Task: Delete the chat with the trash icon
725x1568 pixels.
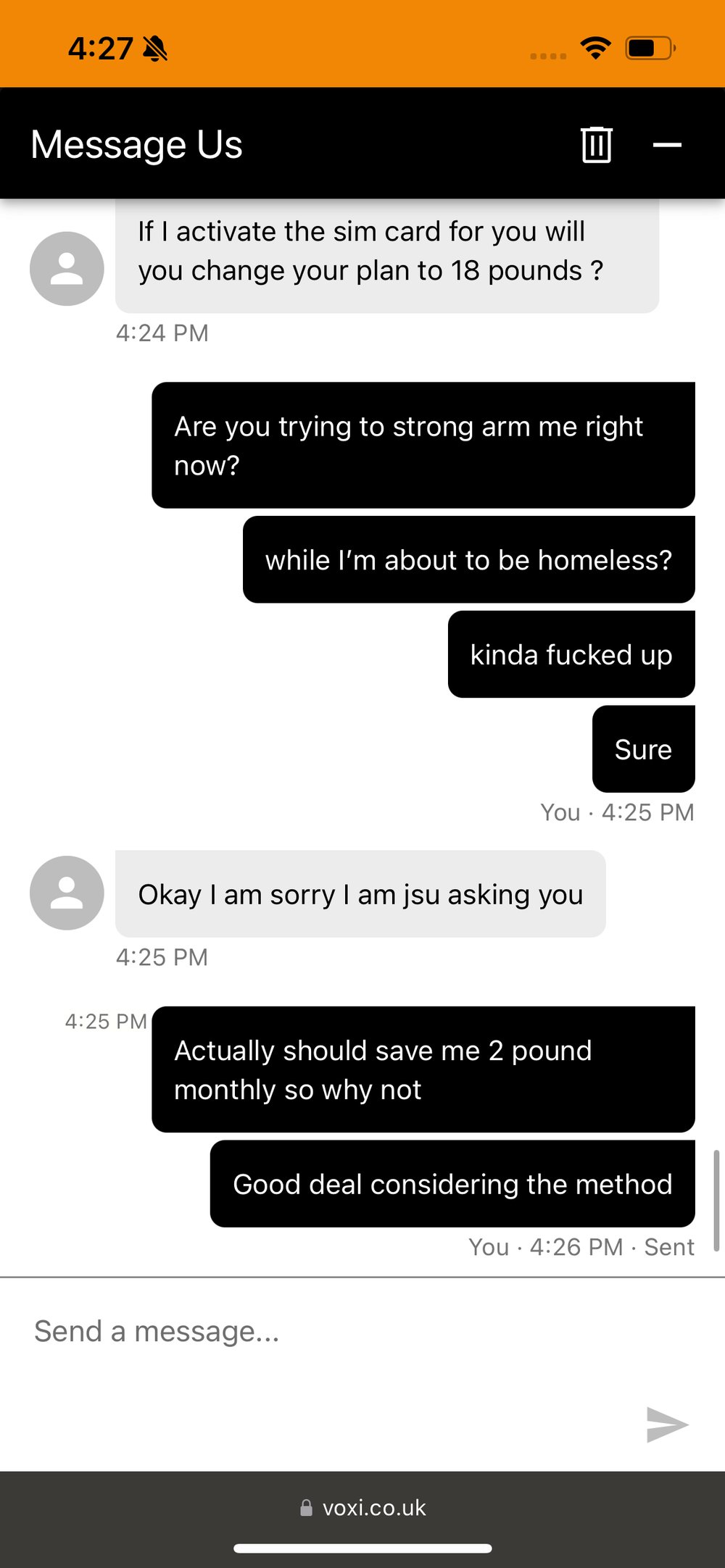Action: point(597,144)
